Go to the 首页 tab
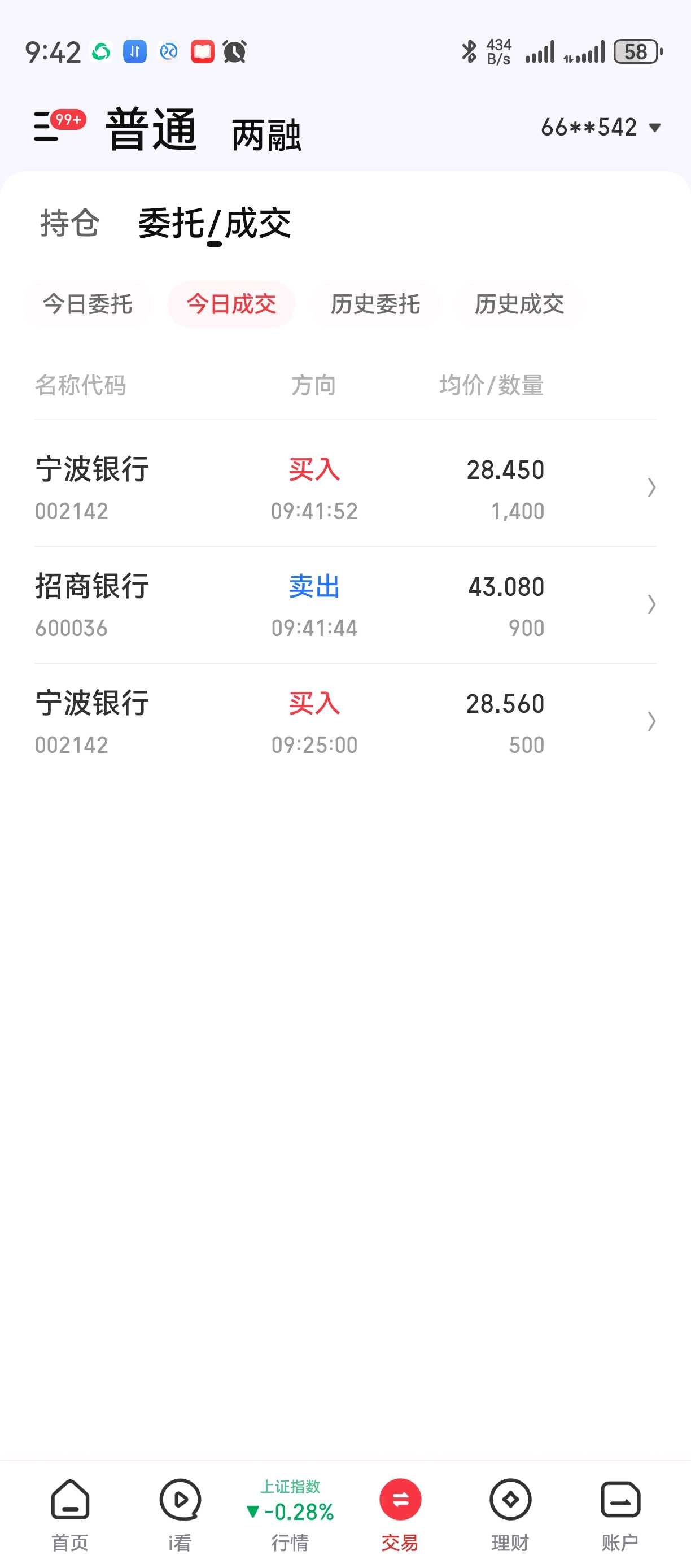Image resolution: width=691 pixels, height=1568 pixels. pos(70,1515)
